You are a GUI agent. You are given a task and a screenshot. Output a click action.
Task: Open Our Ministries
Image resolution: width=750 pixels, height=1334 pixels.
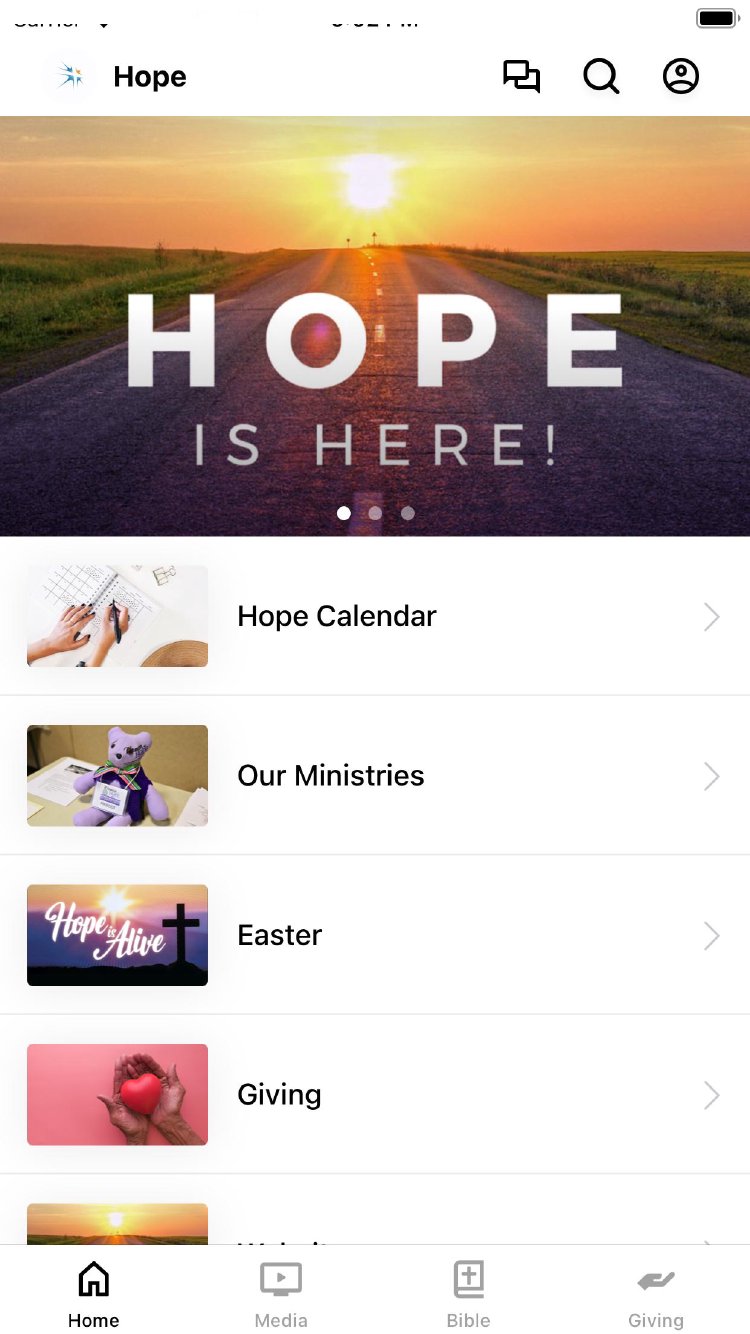(375, 776)
